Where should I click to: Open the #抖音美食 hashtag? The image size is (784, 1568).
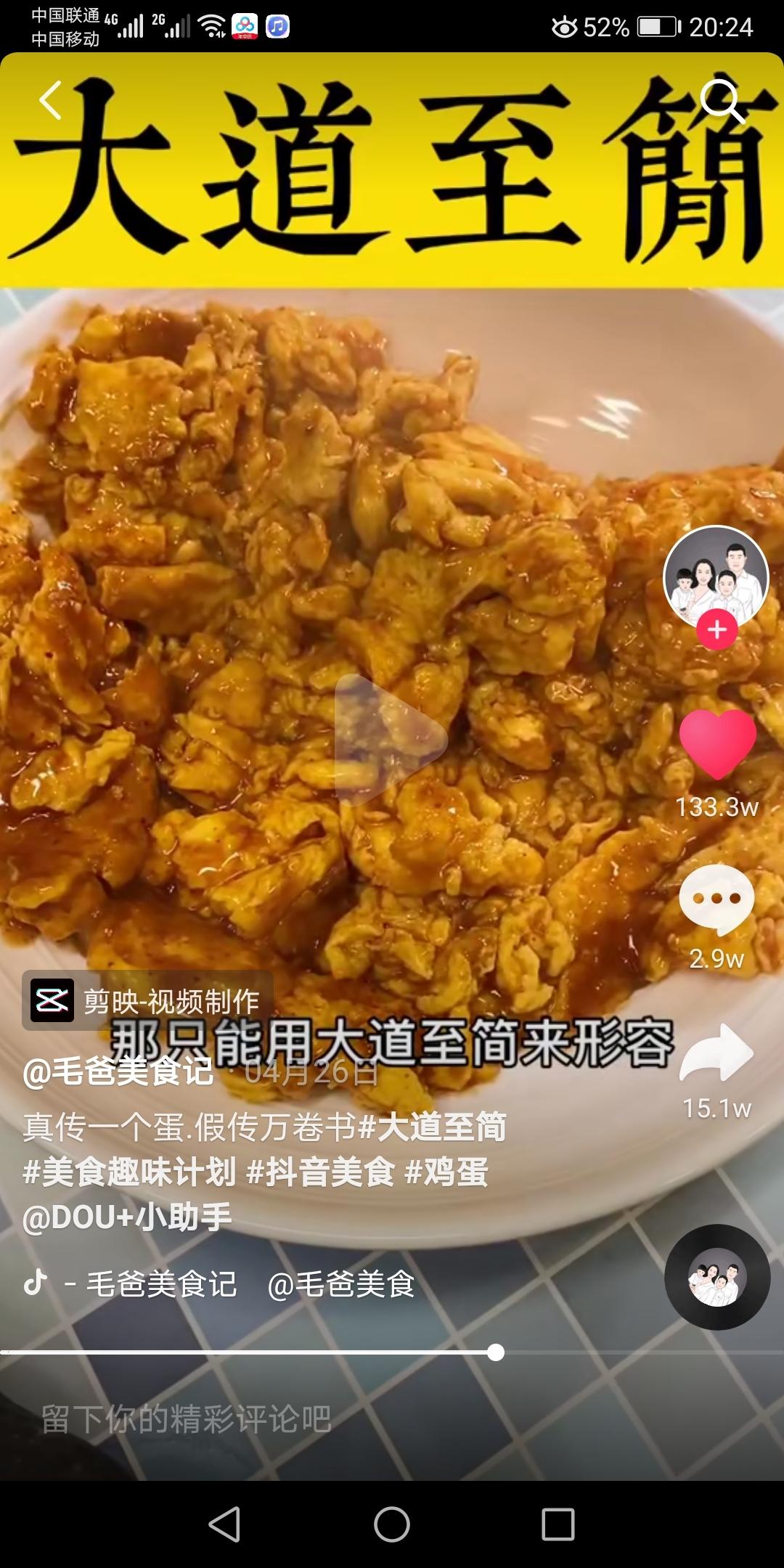click(x=321, y=1172)
